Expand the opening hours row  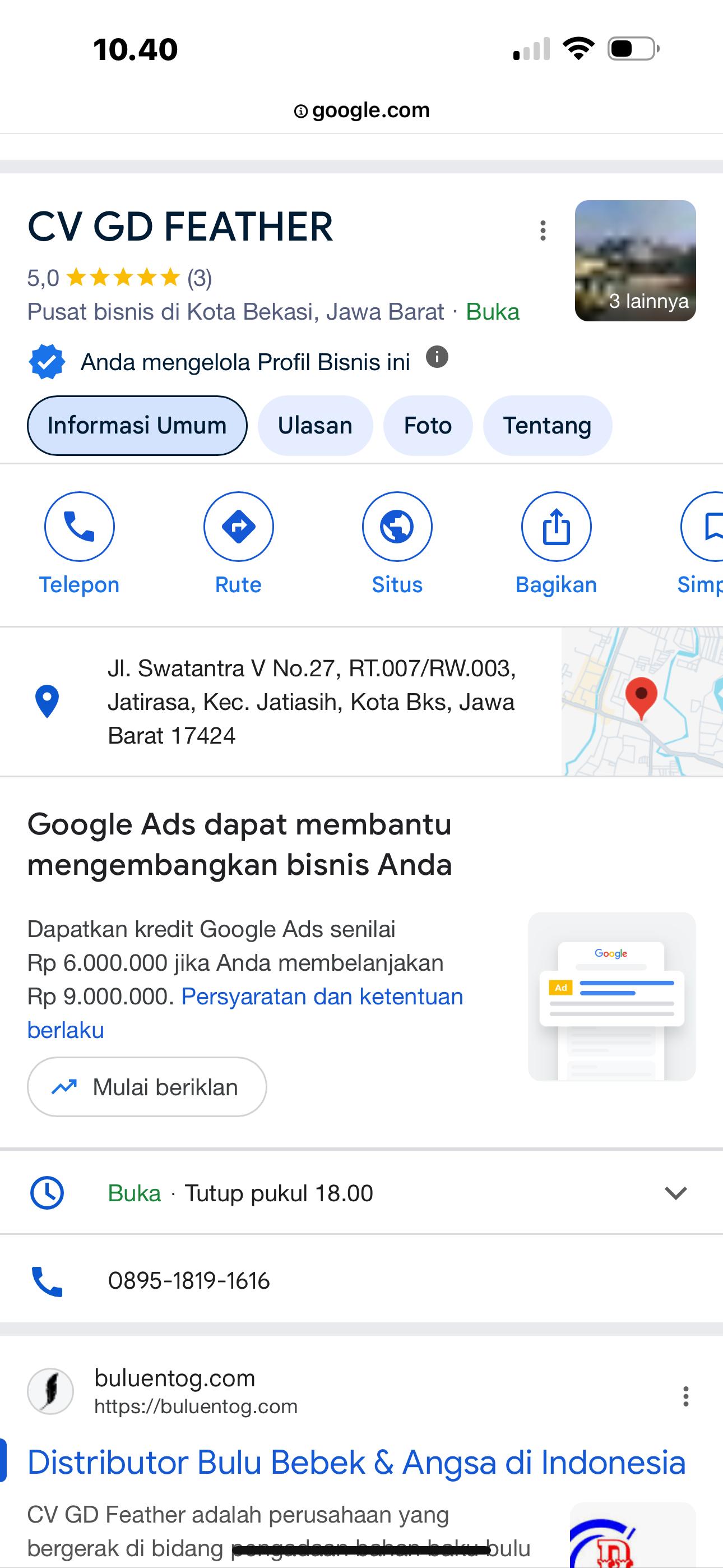pos(675,1192)
